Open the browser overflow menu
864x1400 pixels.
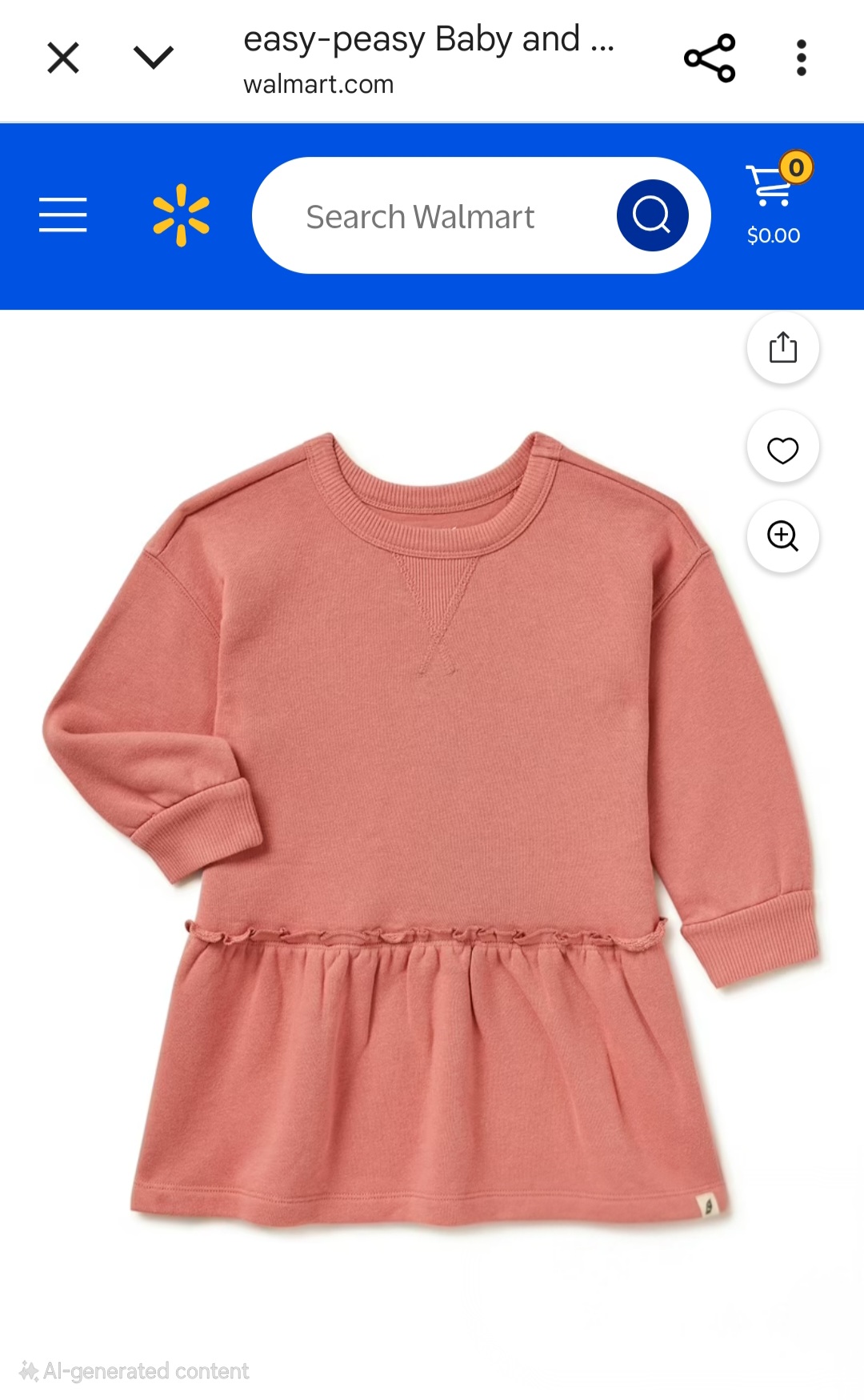click(801, 58)
